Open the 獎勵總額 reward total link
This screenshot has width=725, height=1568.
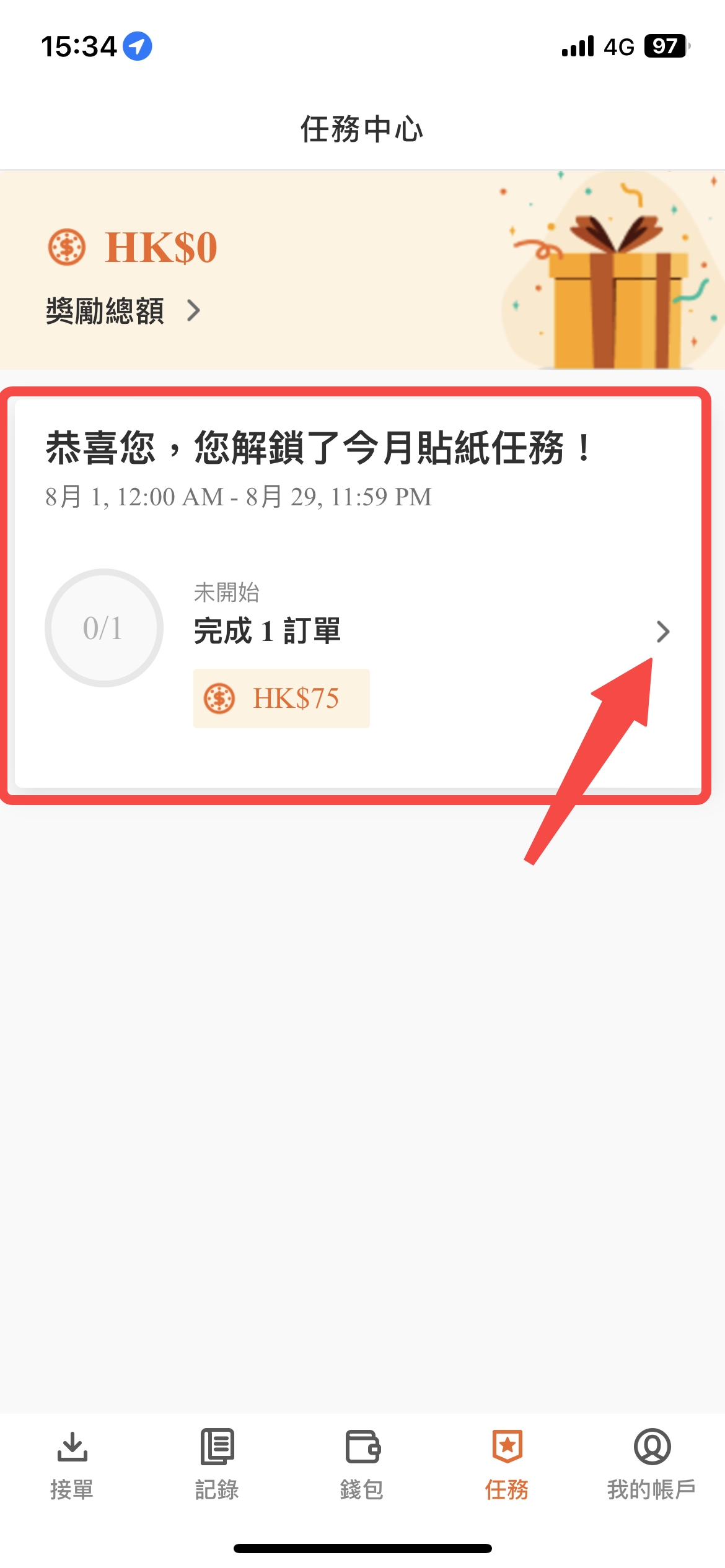tap(123, 310)
